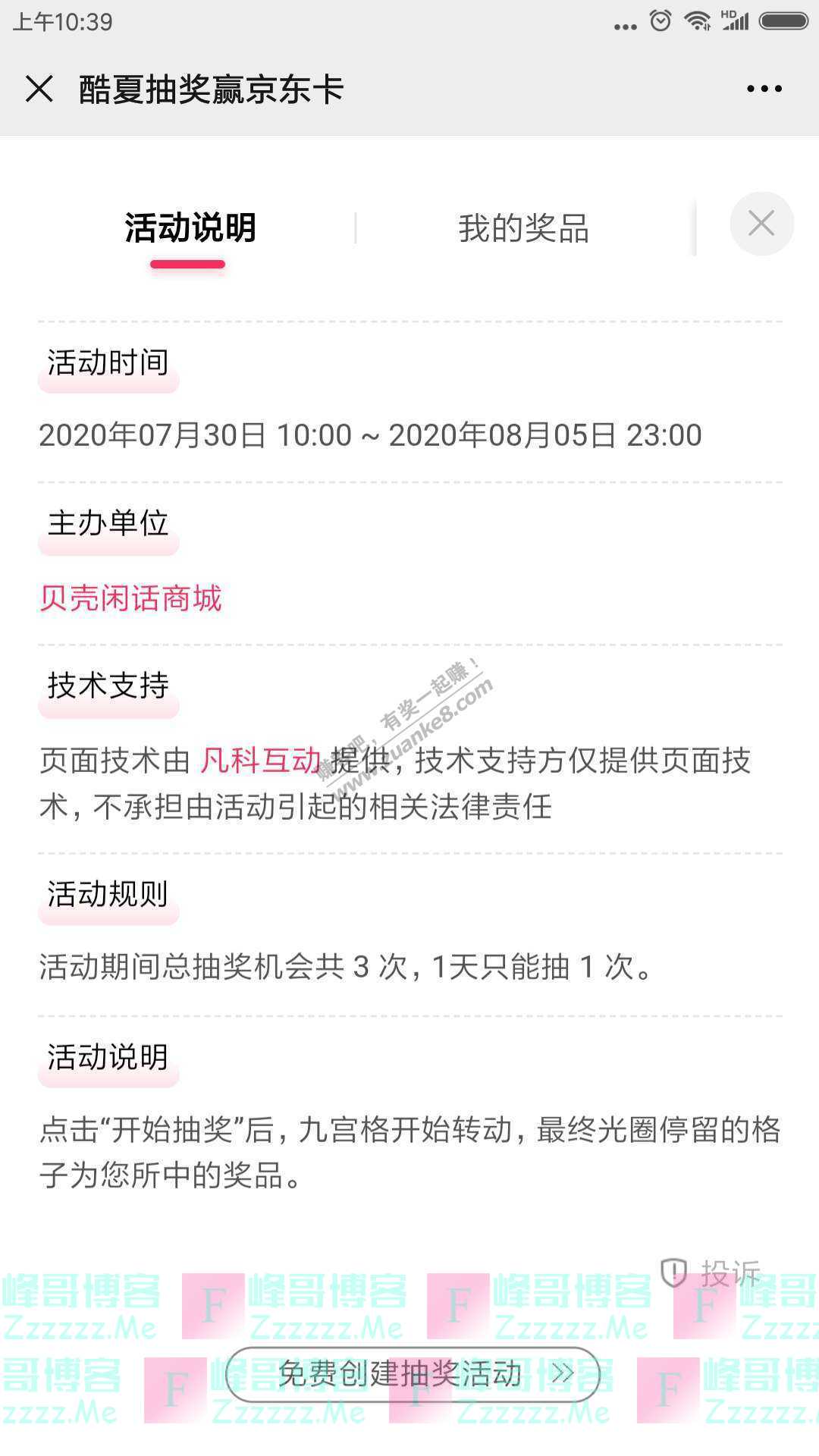Select the 活动说明 tab
819x1456 pixels.
pyautogui.click(x=190, y=228)
